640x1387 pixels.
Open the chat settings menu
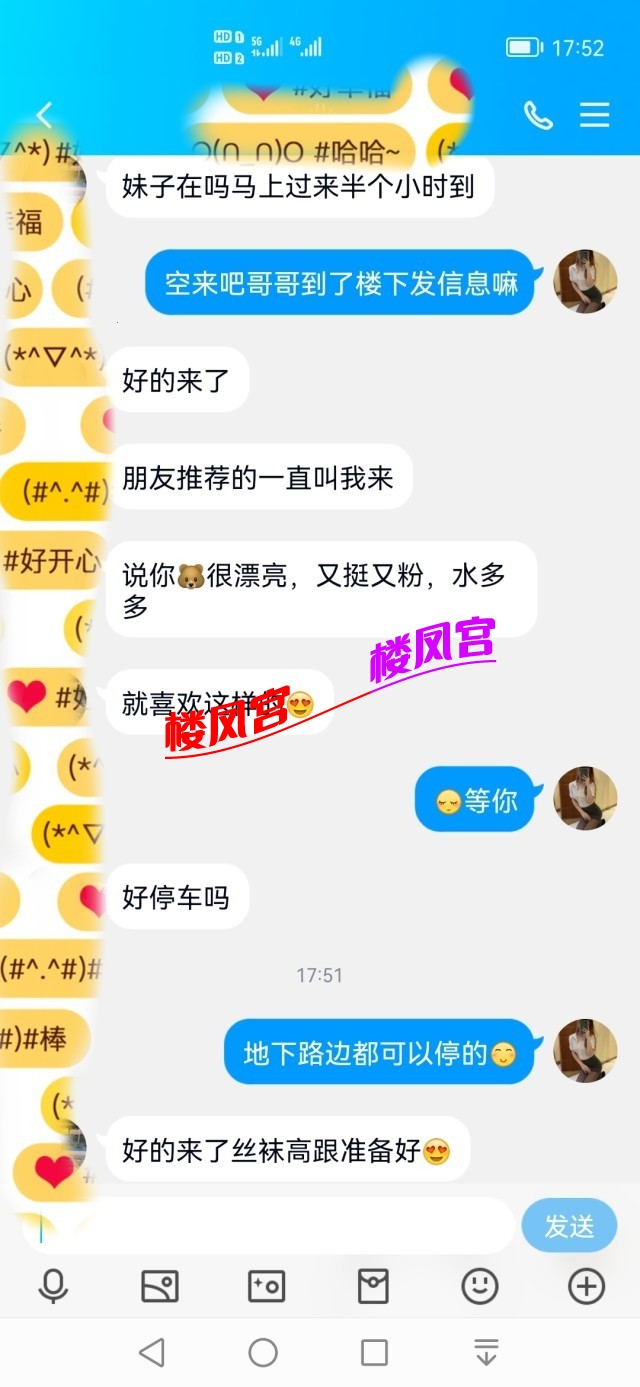click(x=595, y=116)
